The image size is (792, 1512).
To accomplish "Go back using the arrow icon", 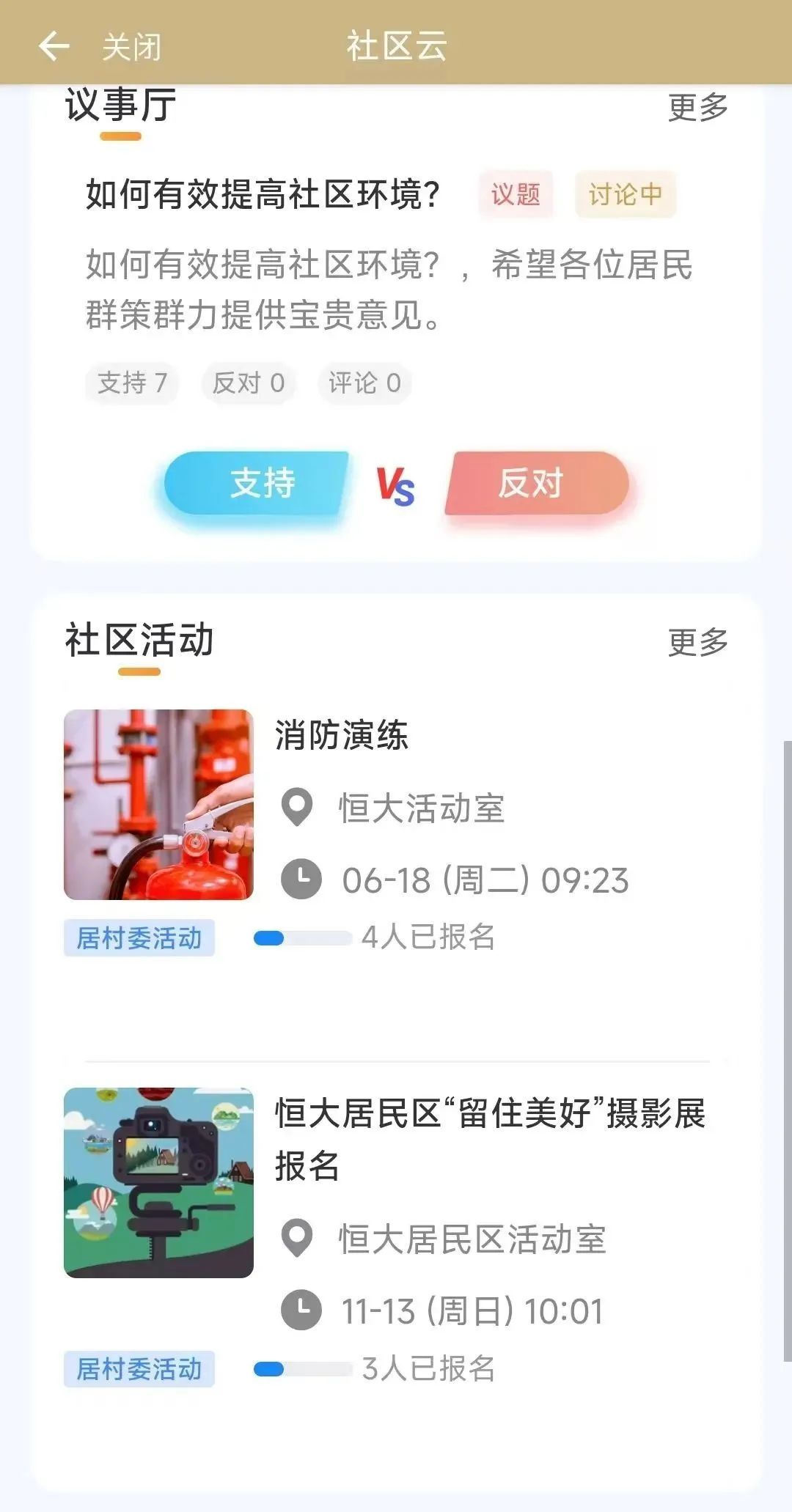I will [x=54, y=47].
